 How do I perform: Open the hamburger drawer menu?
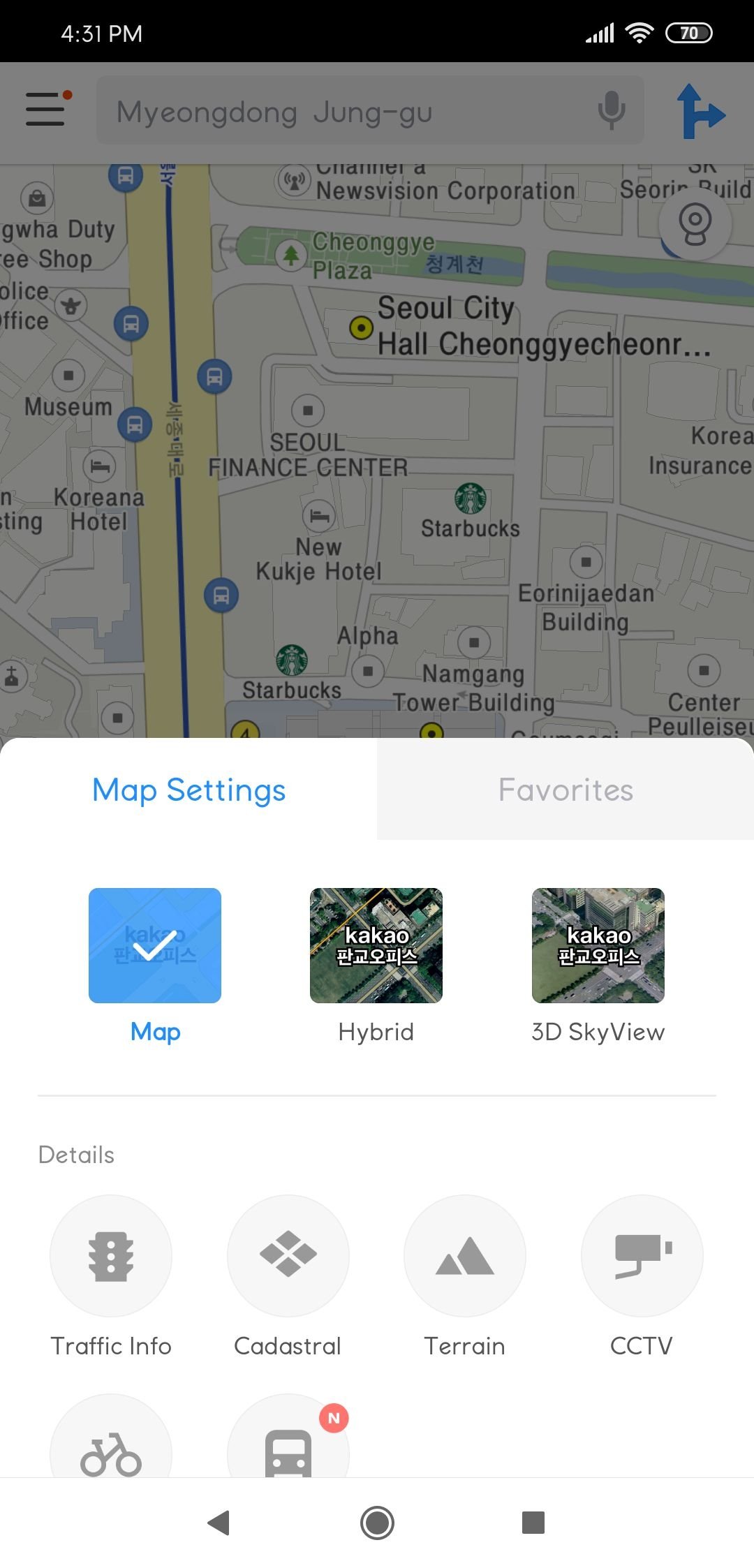(x=46, y=110)
